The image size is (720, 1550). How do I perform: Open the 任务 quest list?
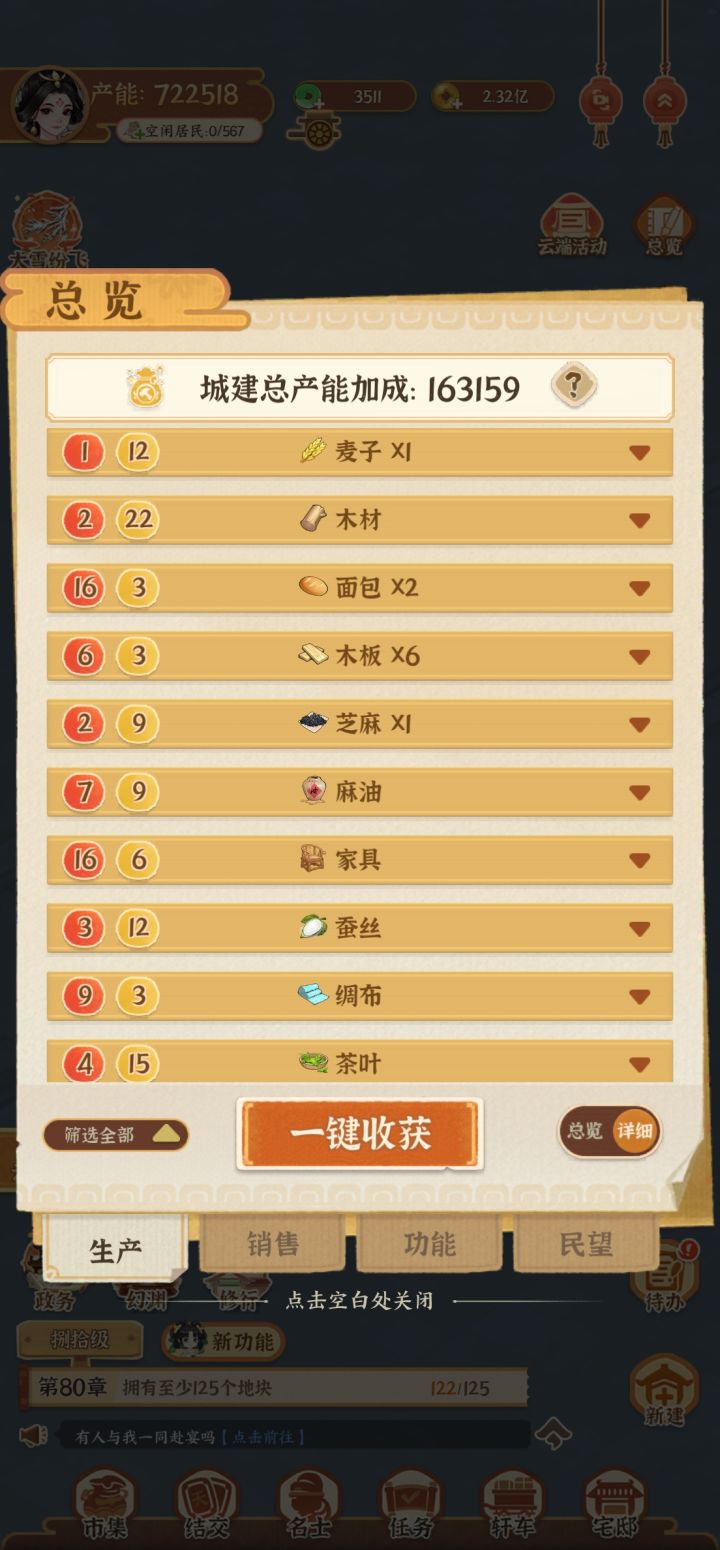(x=412, y=1502)
